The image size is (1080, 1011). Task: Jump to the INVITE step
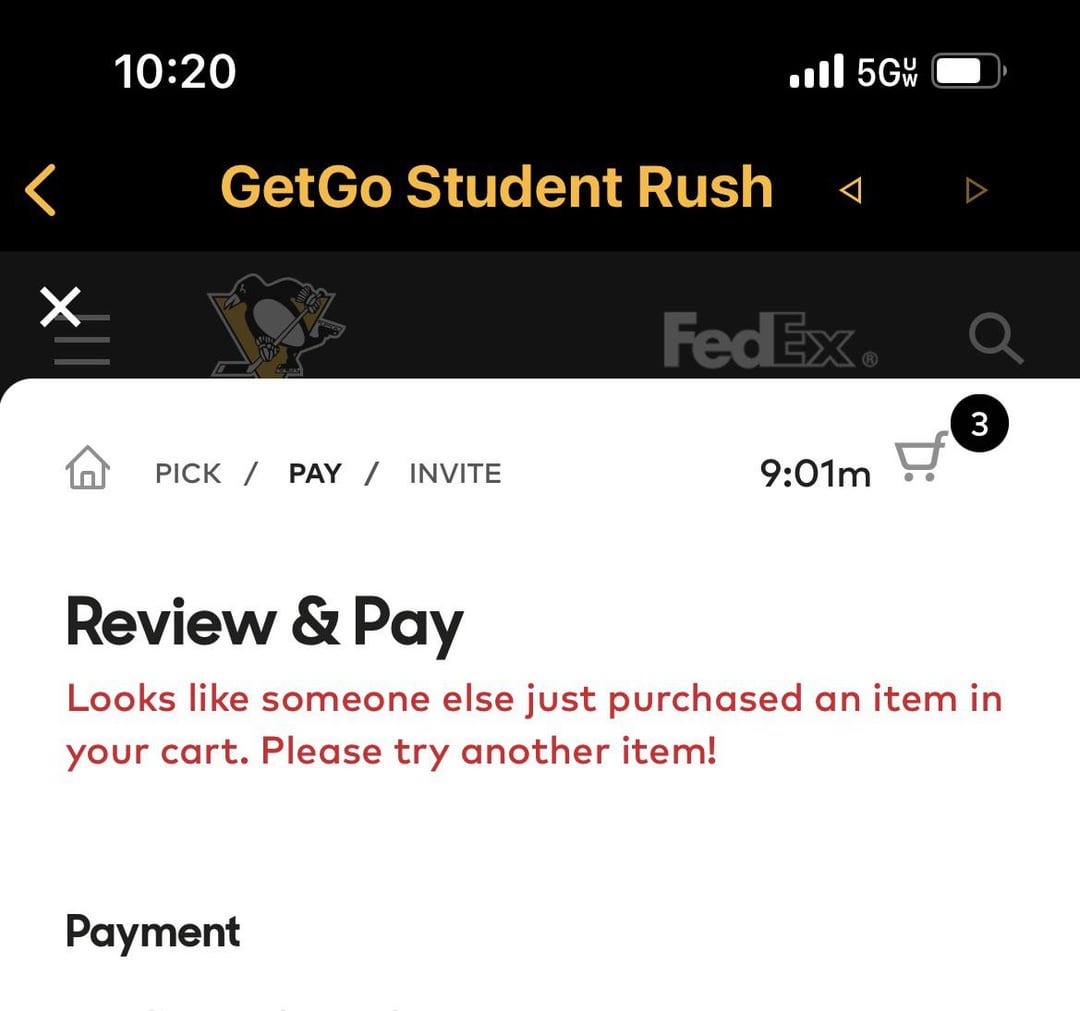point(455,473)
